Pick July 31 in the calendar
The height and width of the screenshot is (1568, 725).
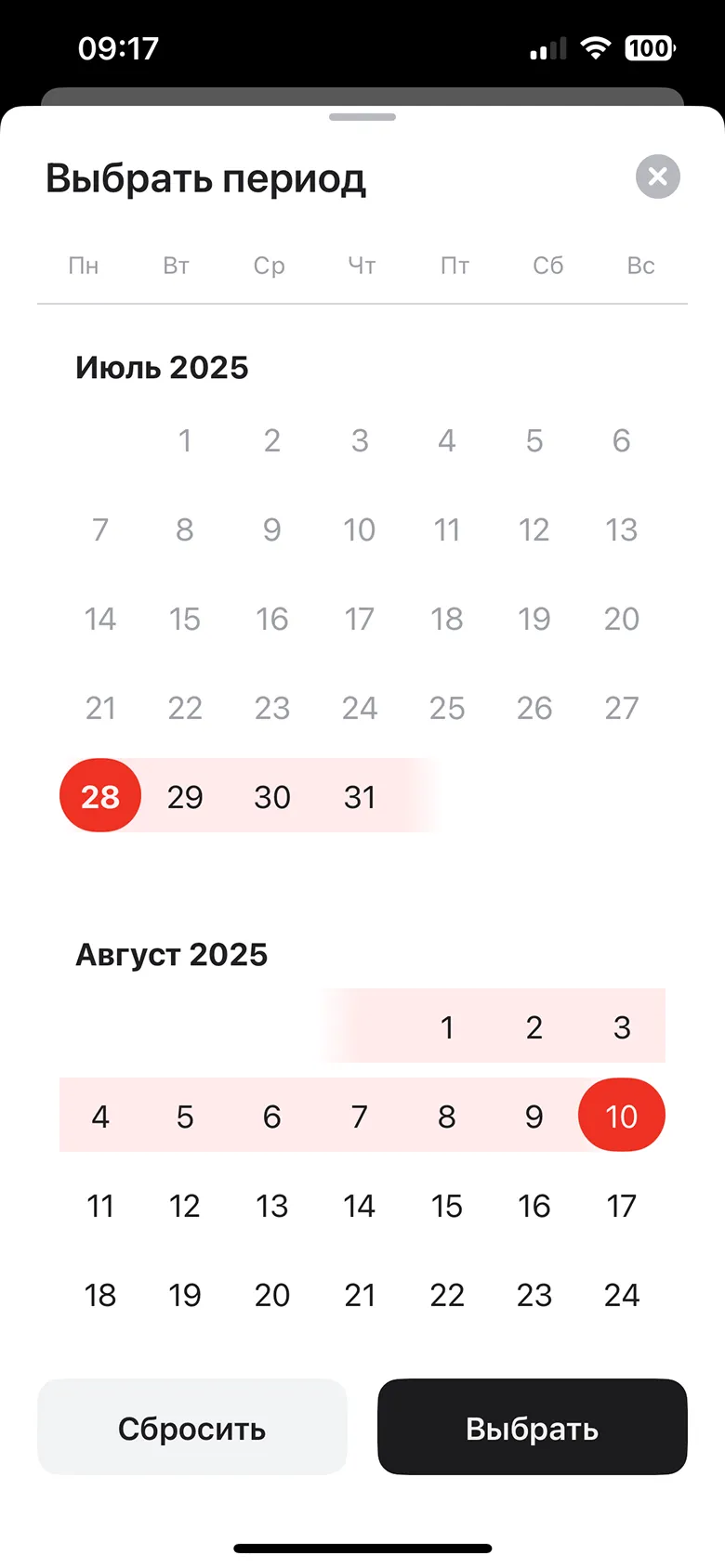[x=360, y=796]
